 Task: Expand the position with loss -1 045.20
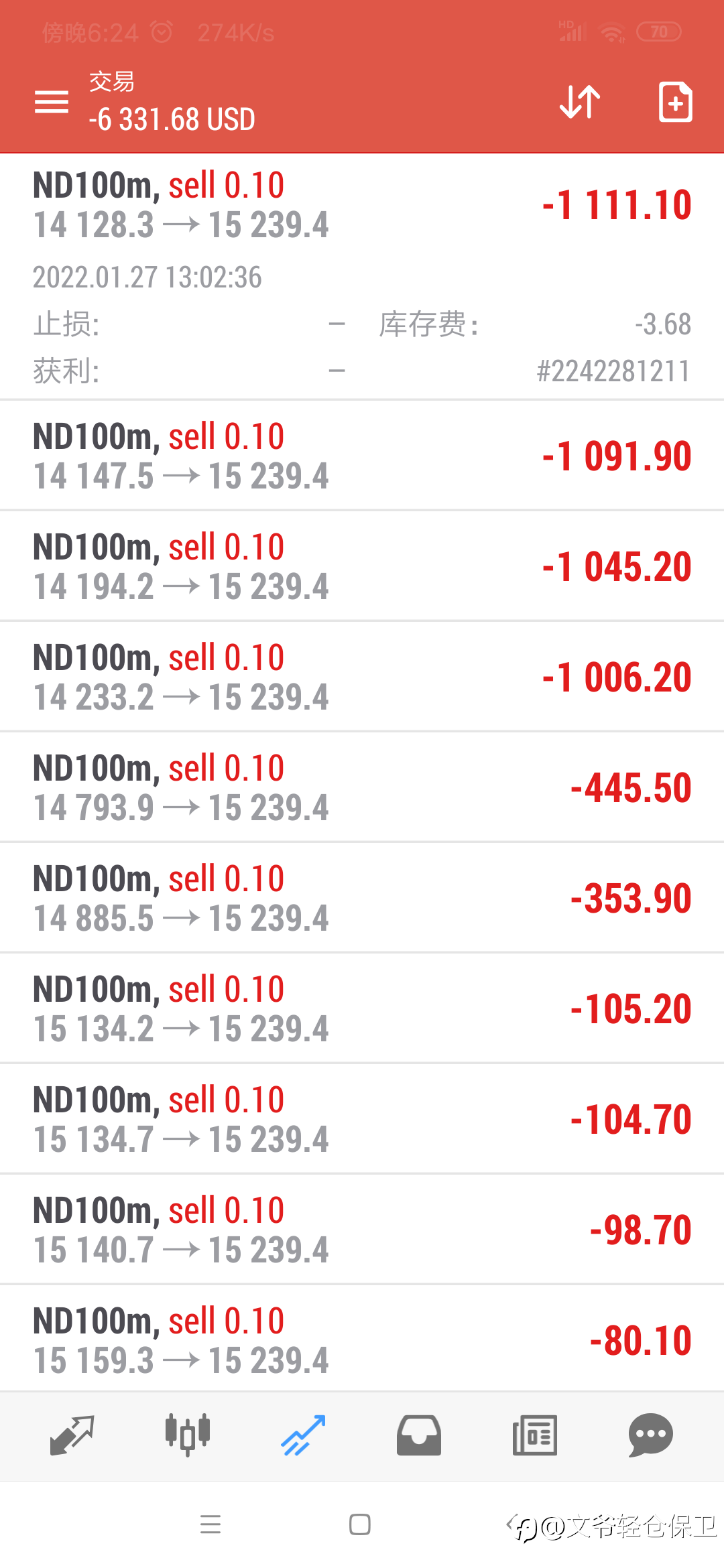[x=362, y=567]
